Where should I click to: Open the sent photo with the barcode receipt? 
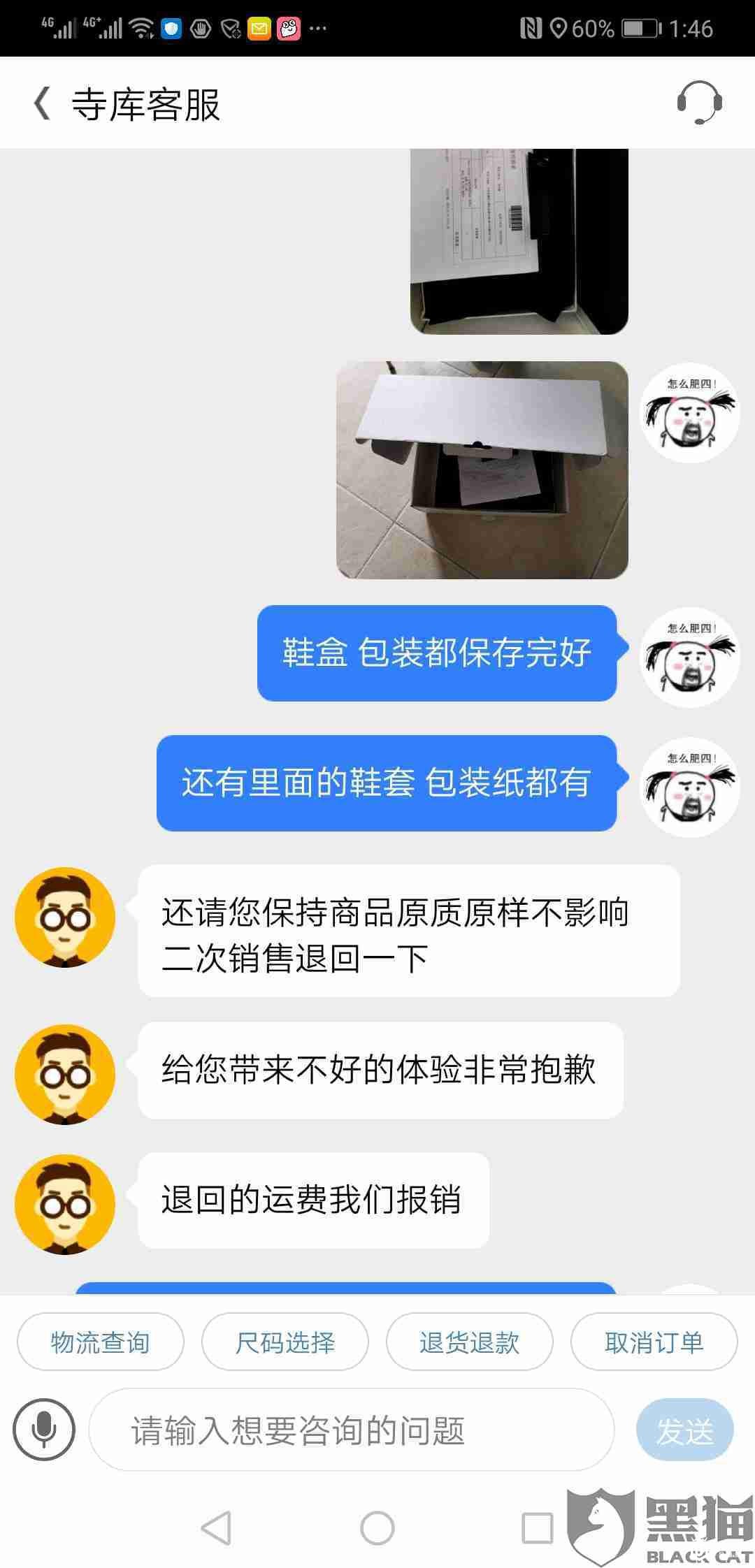[x=519, y=241]
